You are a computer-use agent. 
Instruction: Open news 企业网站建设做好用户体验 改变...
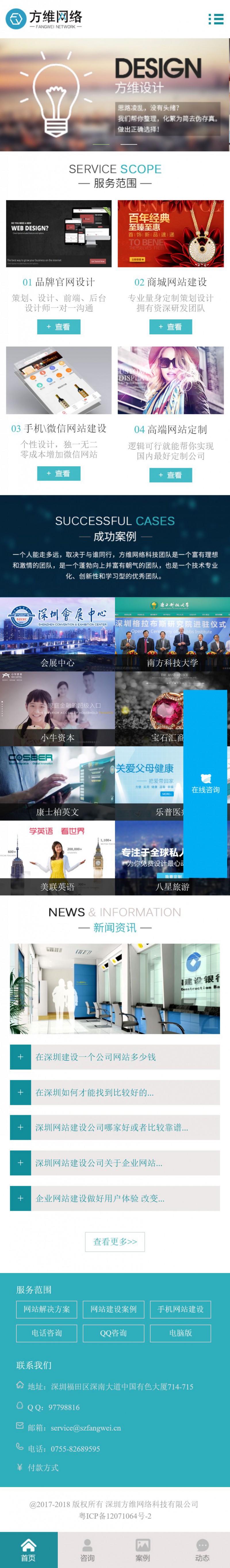click(115, 1198)
